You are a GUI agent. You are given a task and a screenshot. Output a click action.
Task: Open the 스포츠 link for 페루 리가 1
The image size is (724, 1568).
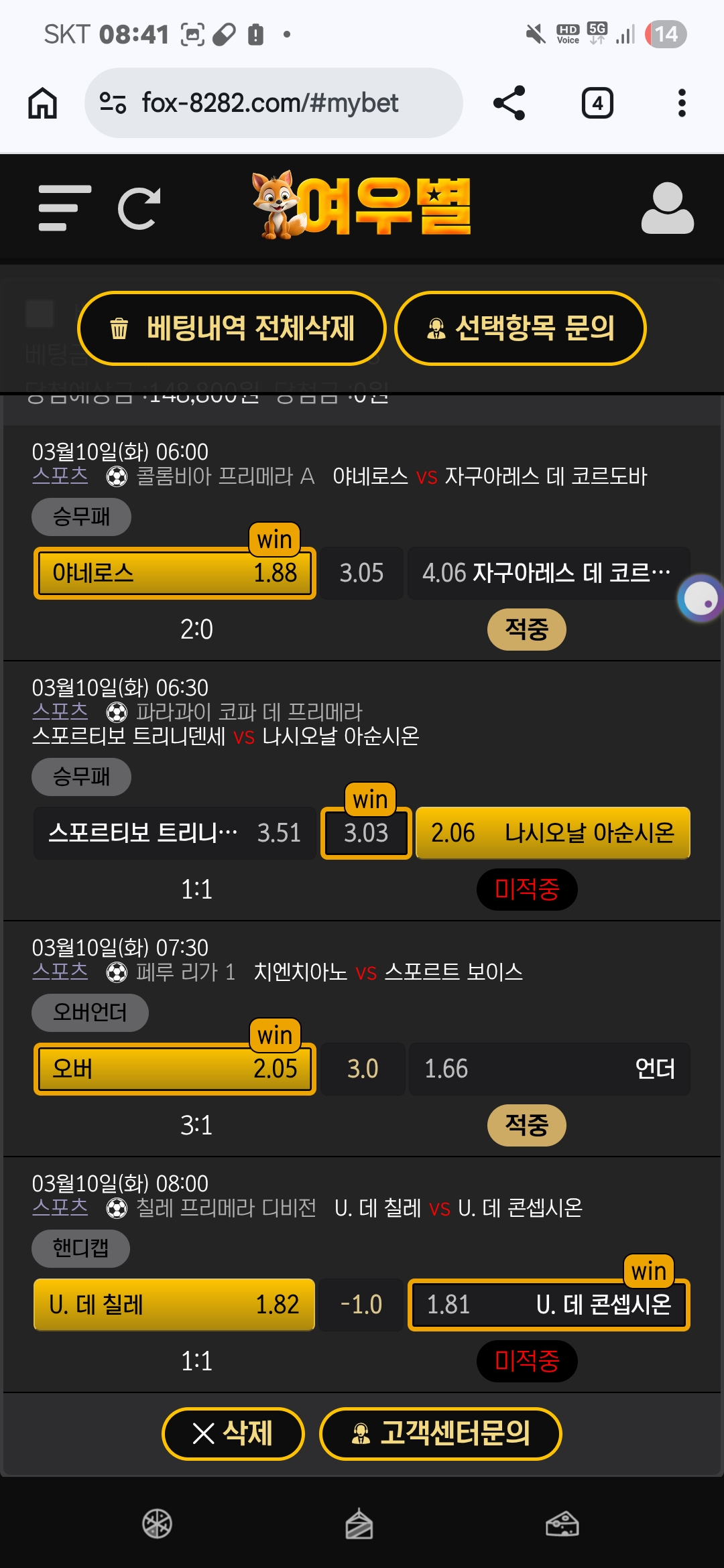click(60, 972)
